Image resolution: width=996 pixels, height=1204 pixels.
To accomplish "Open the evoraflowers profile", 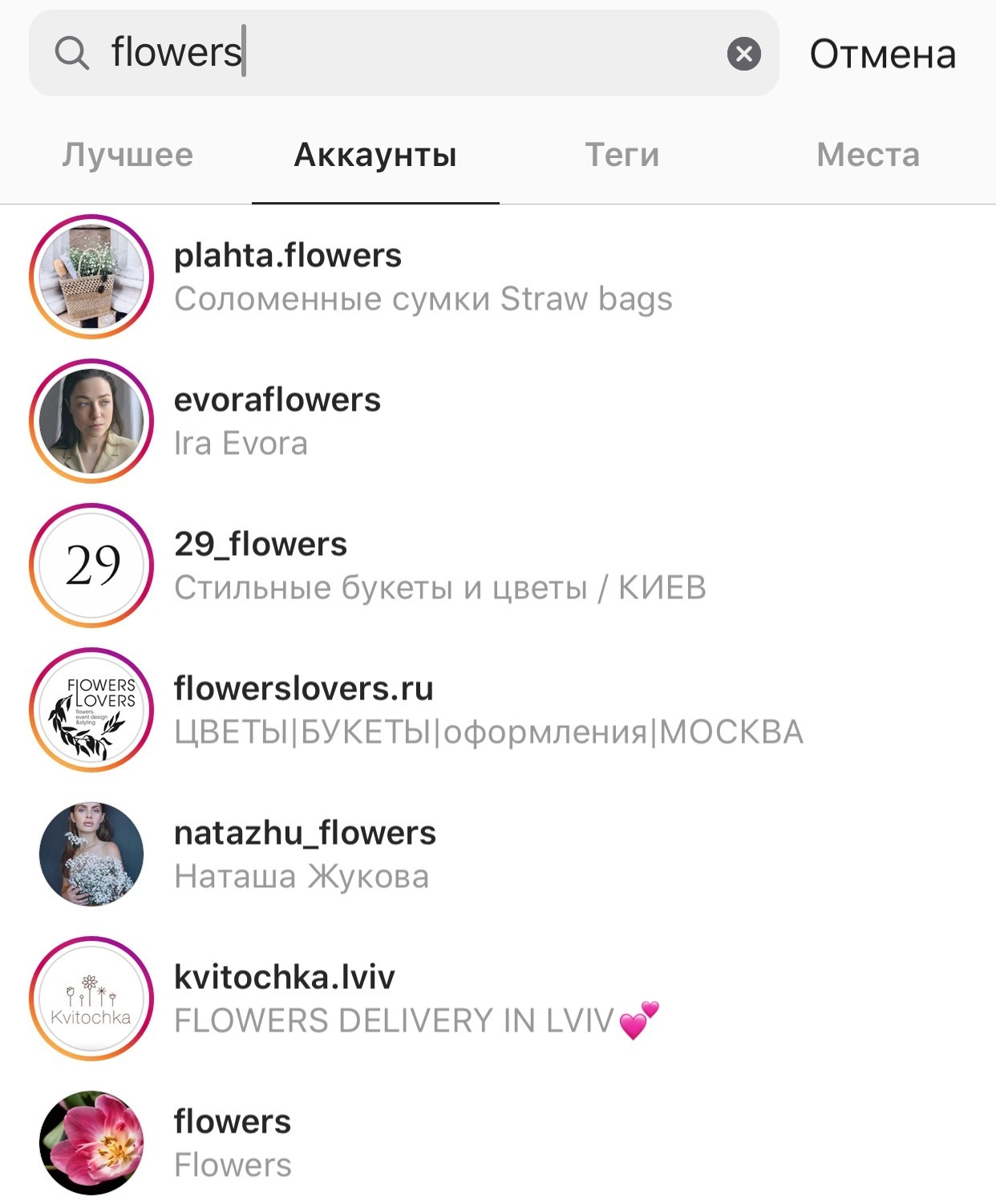I will [277, 420].
